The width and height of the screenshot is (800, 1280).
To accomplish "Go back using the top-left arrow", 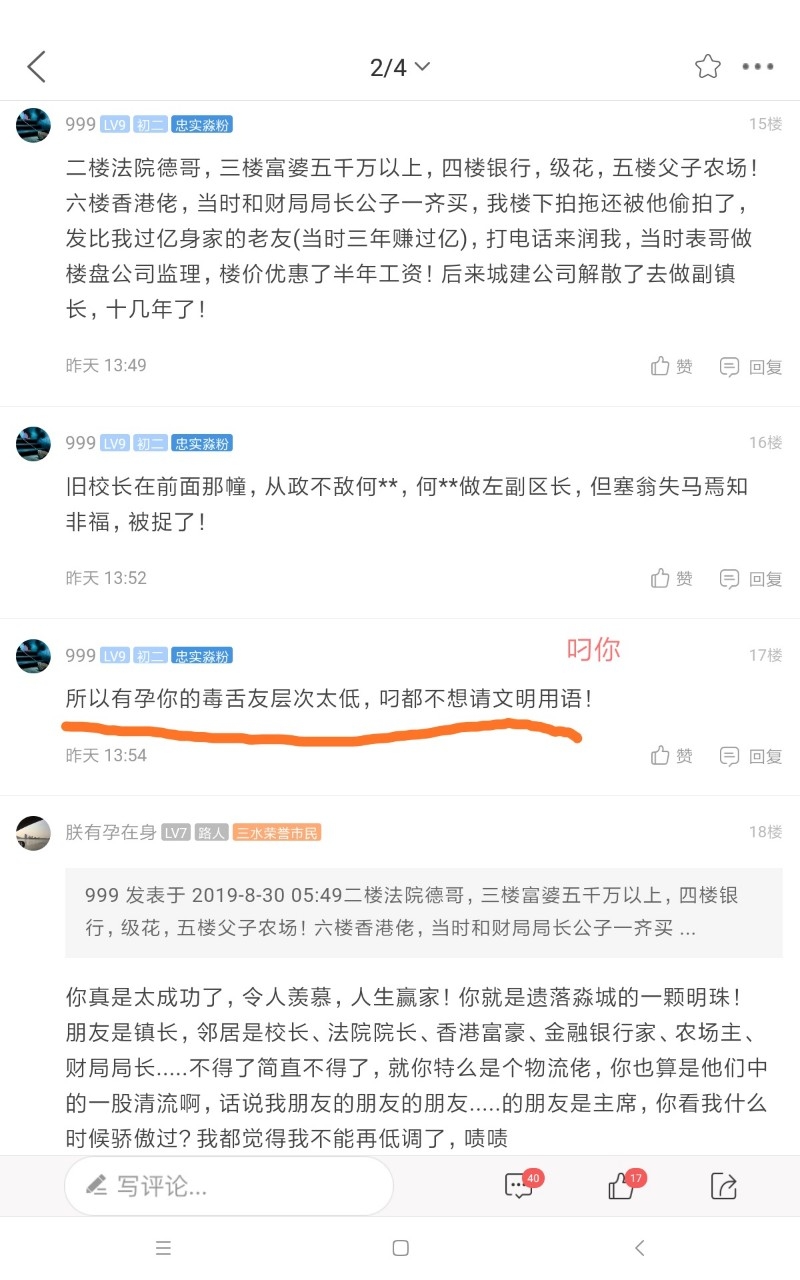I will click(x=37, y=67).
